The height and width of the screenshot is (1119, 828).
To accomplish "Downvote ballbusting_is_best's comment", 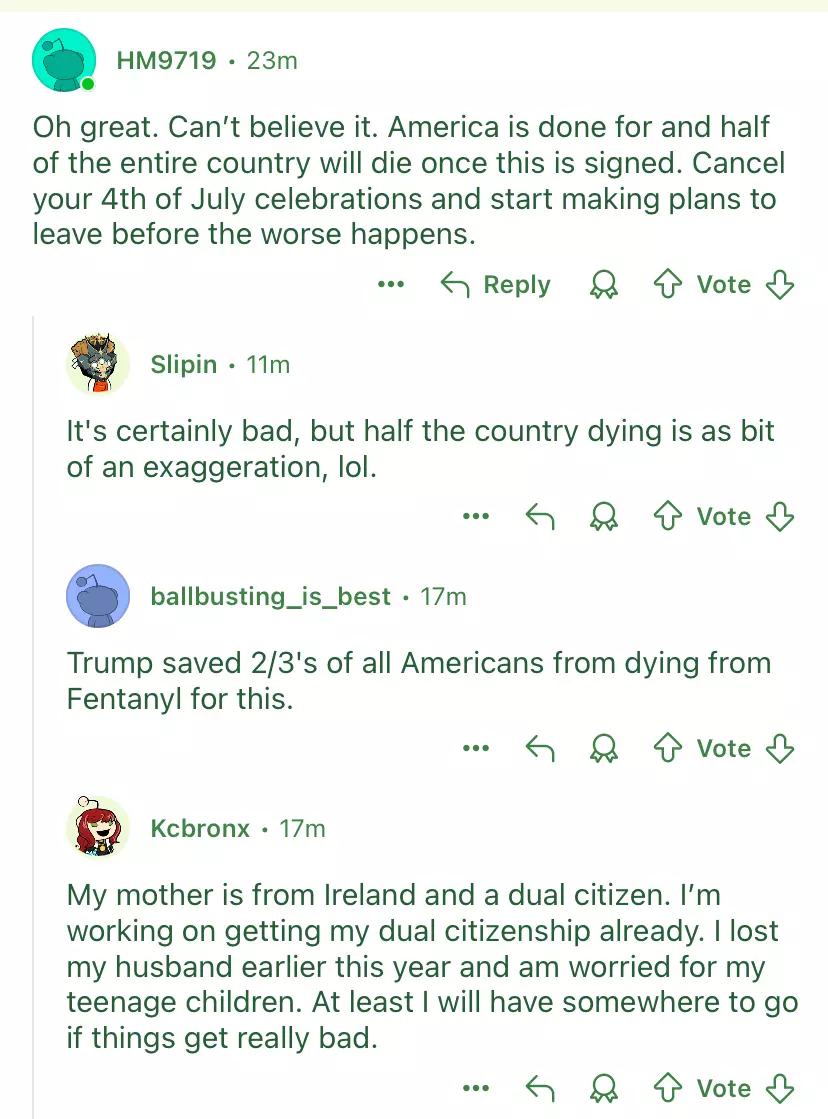I will coord(779,749).
